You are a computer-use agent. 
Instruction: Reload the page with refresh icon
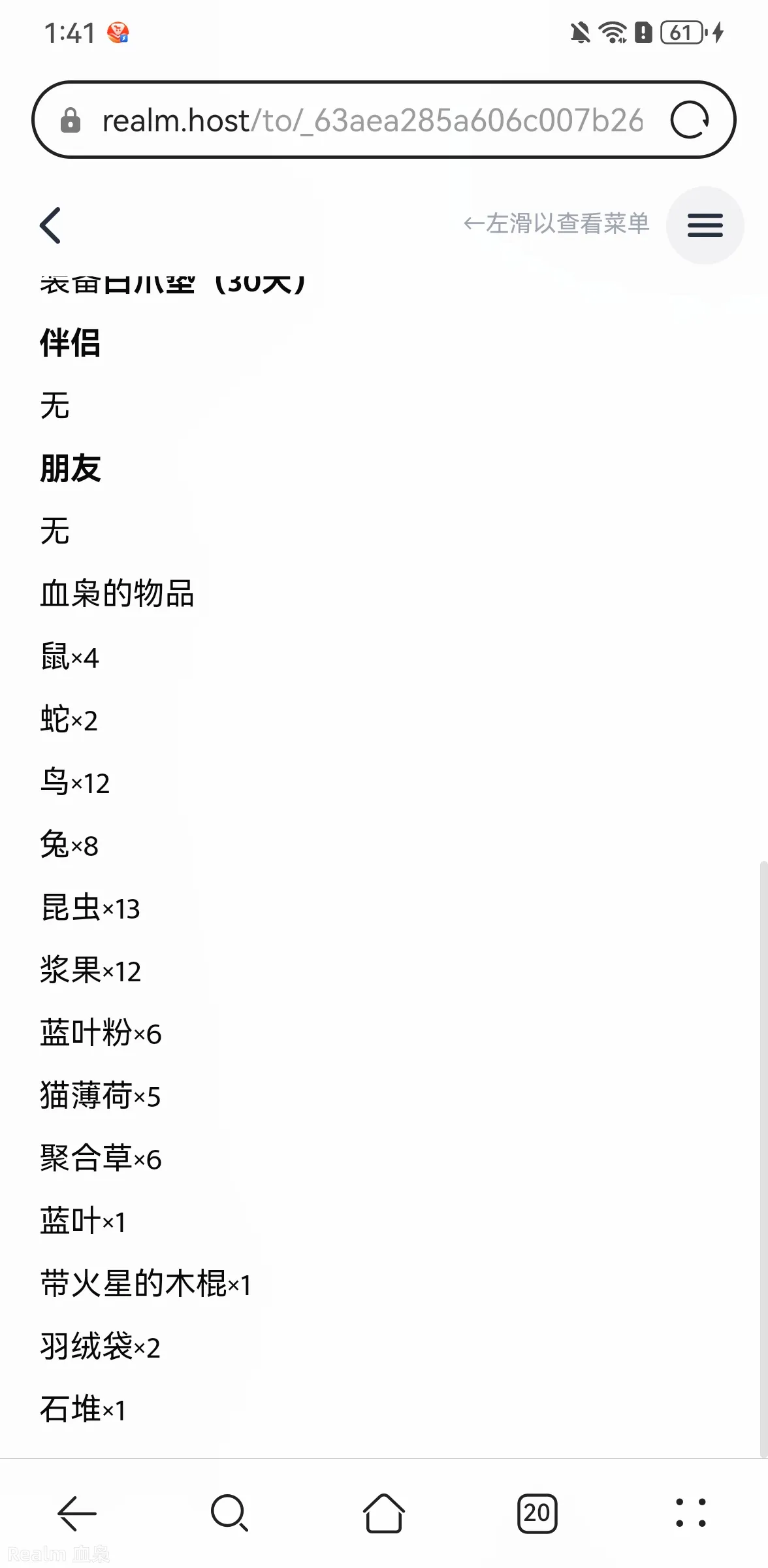tap(690, 120)
